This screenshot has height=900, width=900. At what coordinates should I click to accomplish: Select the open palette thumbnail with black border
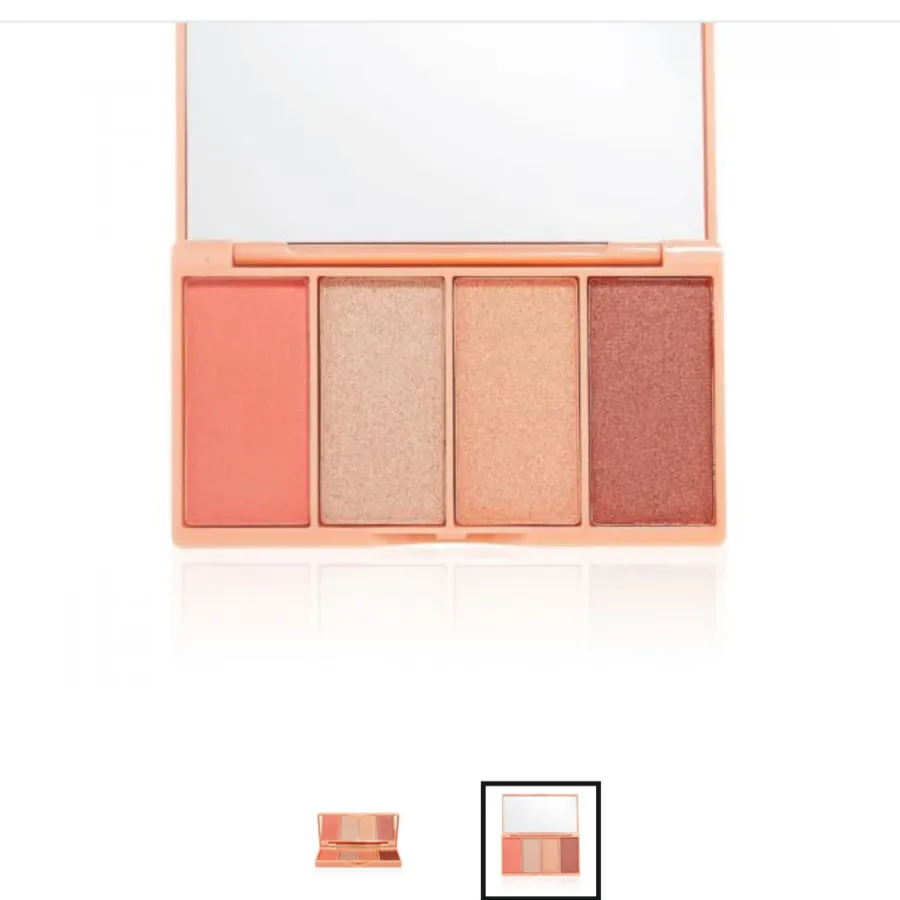tap(540, 840)
